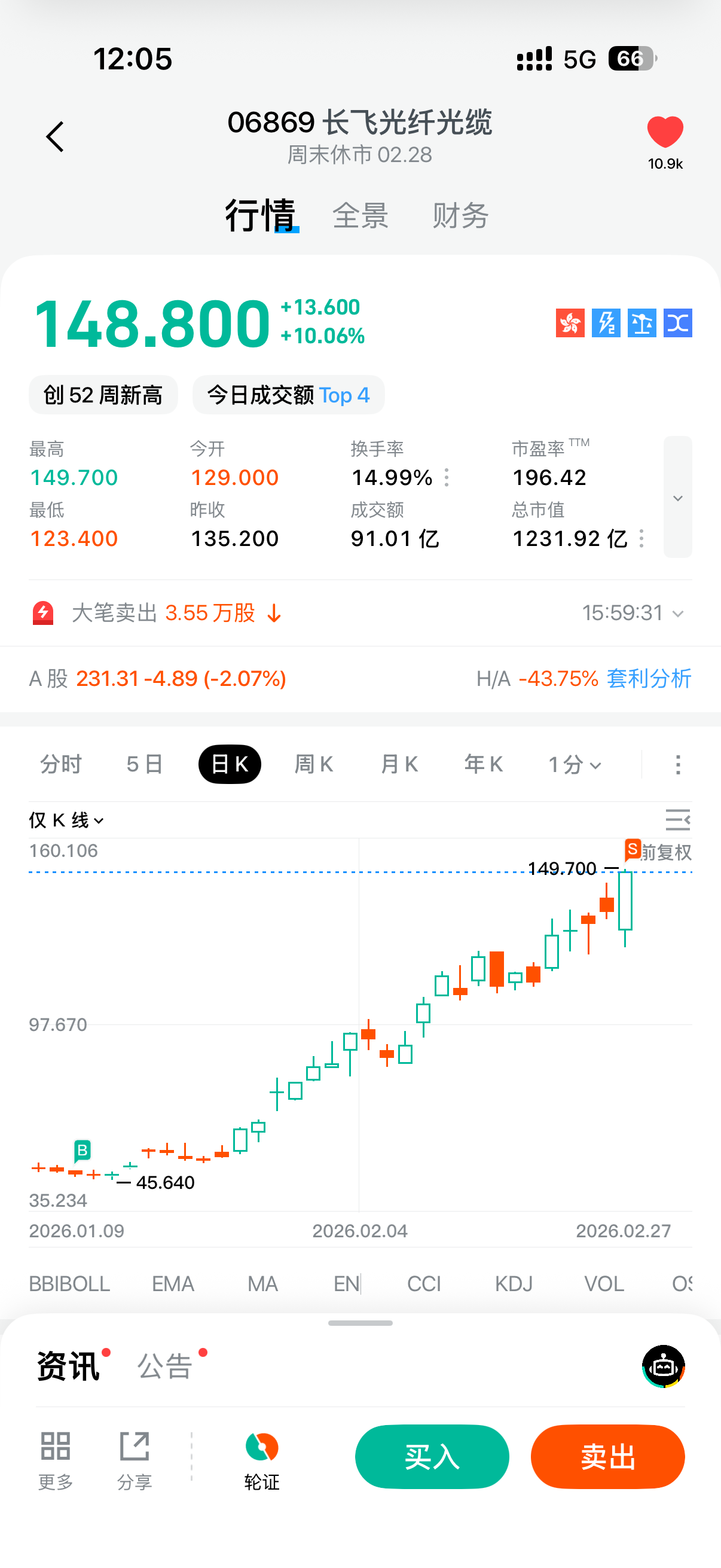The width and height of the screenshot is (721, 1568).
Task: Choose the KDJ indicator
Action: tap(514, 1284)
